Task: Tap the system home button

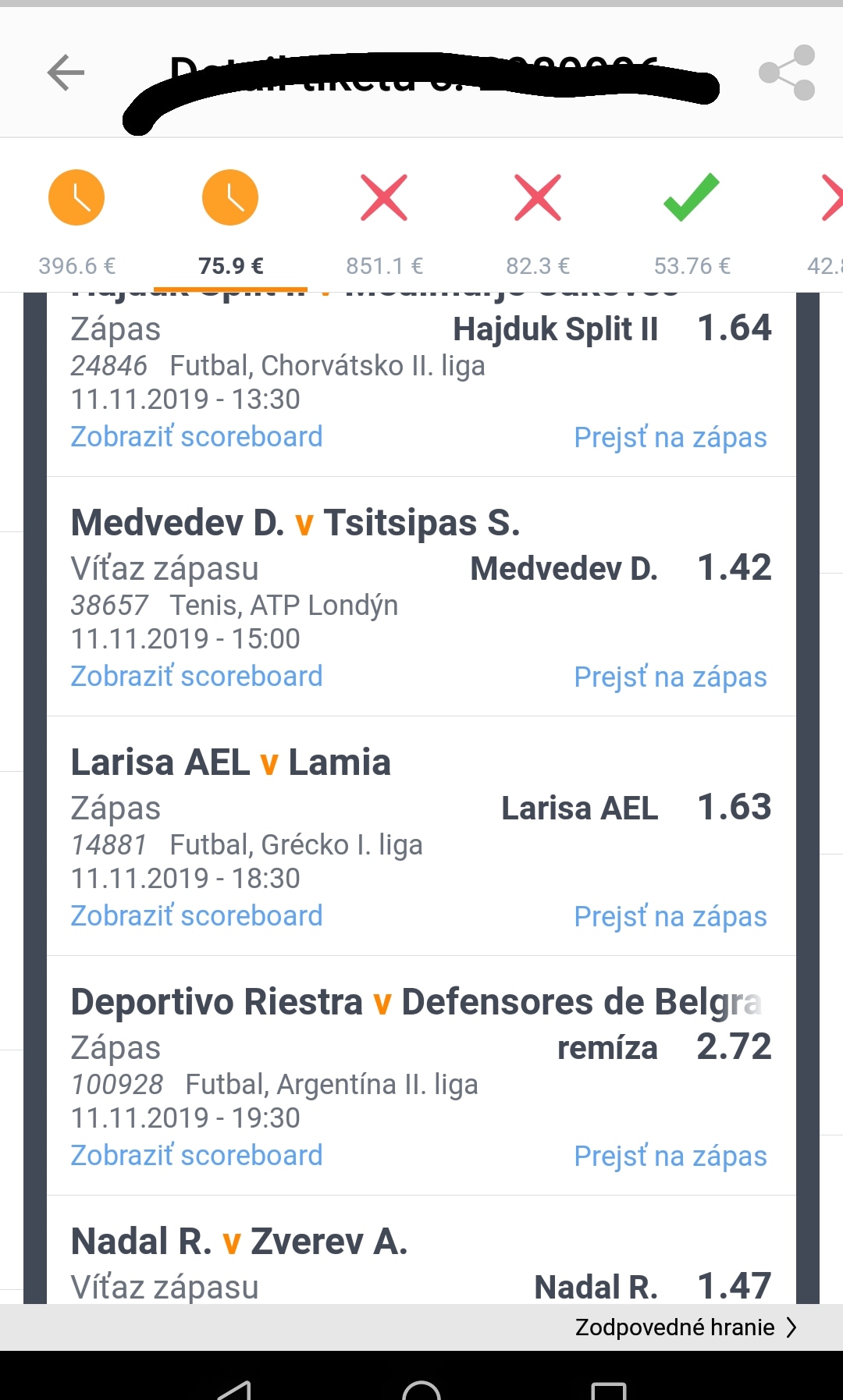Action: tap(421, 1389)
